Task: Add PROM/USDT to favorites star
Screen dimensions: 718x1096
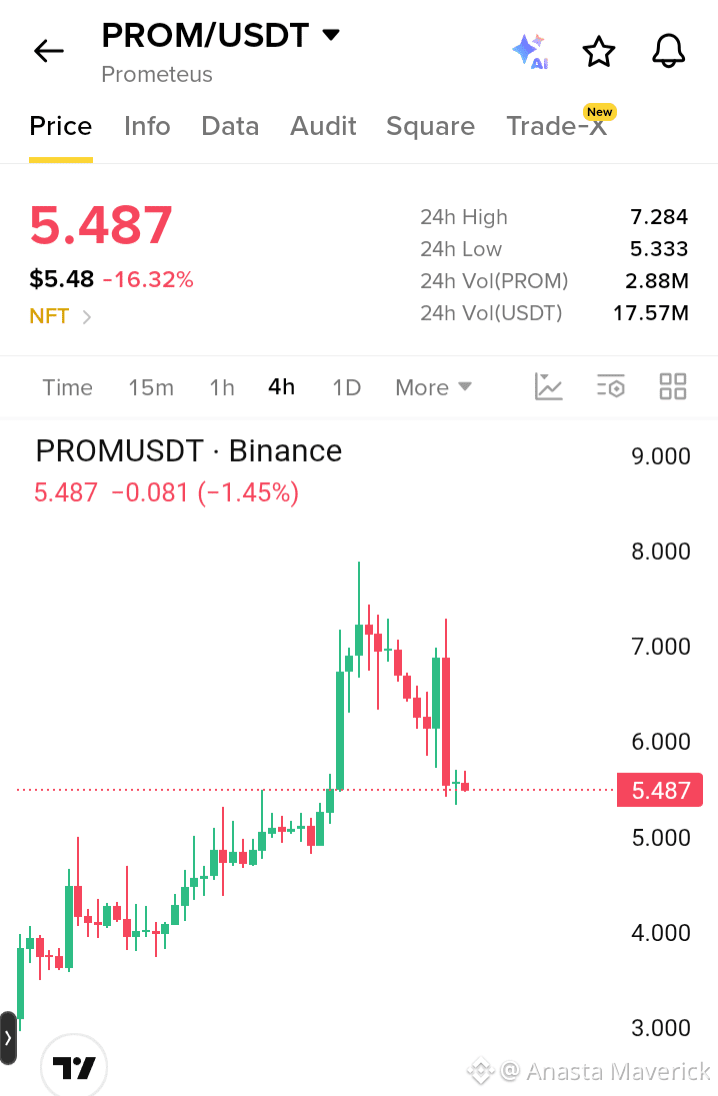Action: (599, 52)
